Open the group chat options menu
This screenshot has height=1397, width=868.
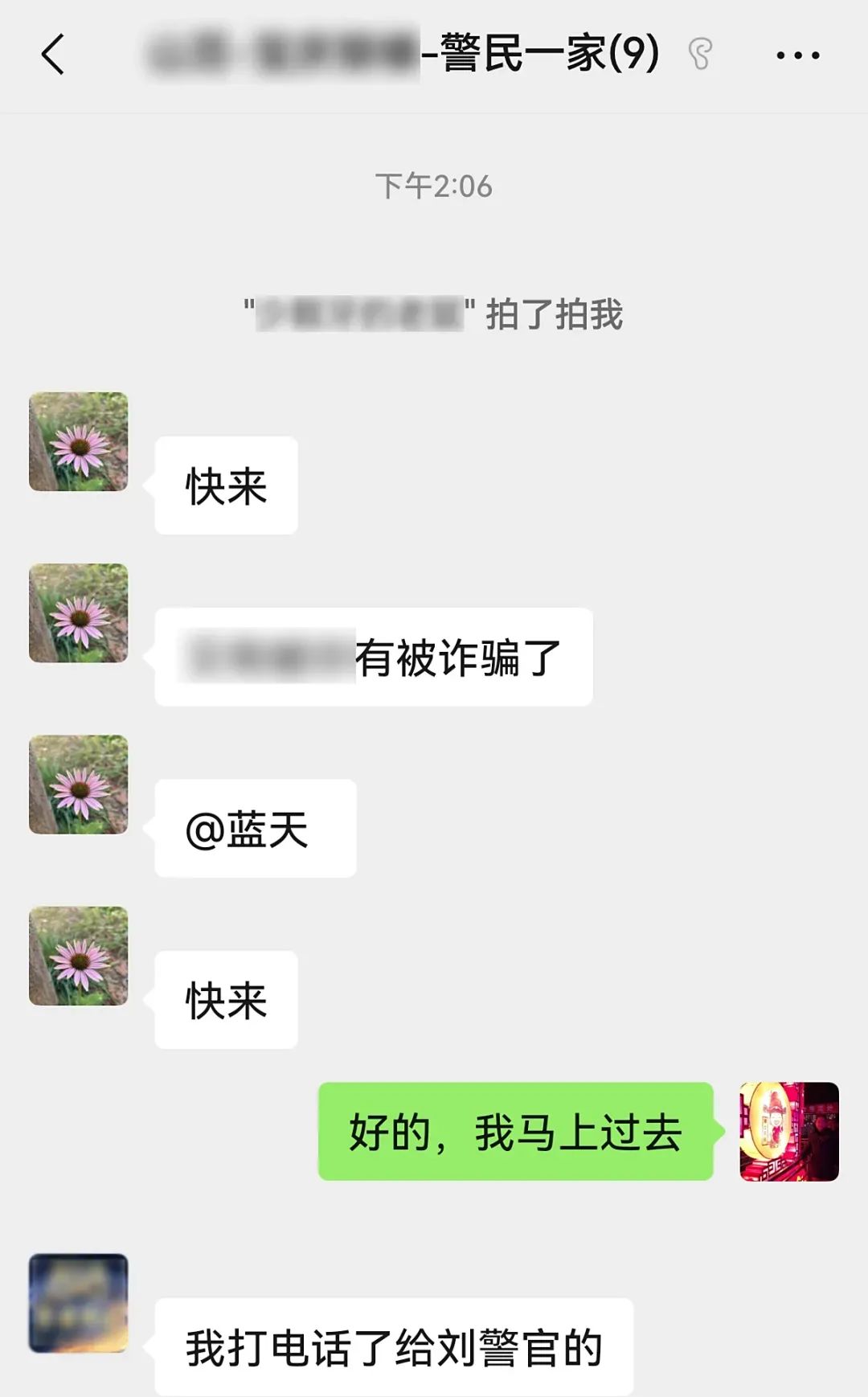pyautogui.click(x=797, y=55)
